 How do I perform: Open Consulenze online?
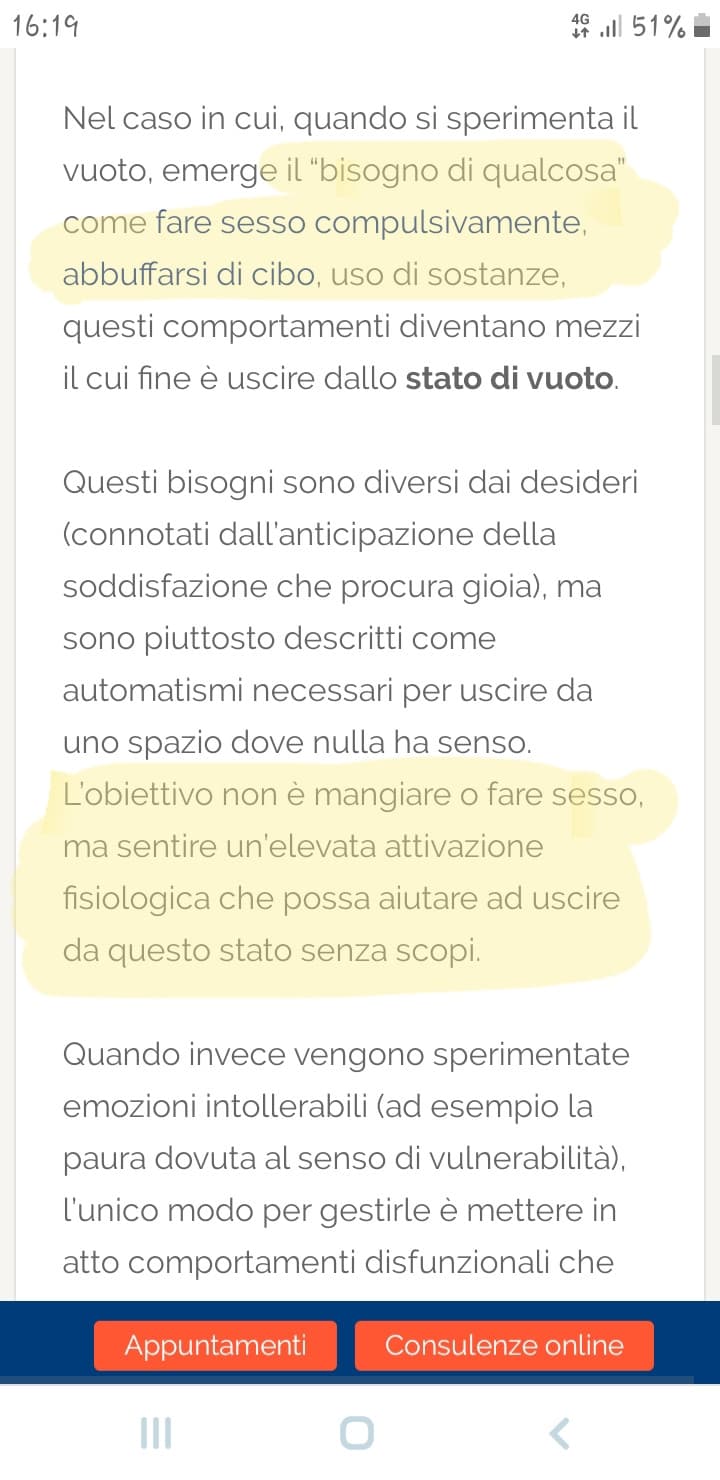coord(504,1345)
